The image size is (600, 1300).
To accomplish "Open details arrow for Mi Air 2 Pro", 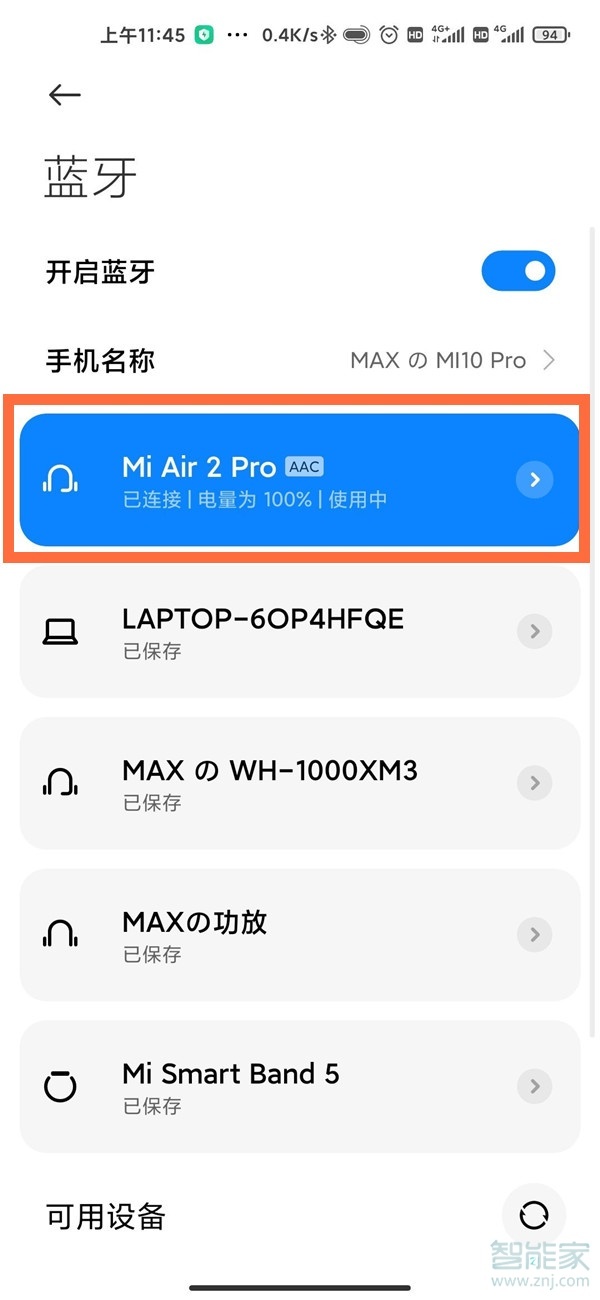I will coord(535,480).
